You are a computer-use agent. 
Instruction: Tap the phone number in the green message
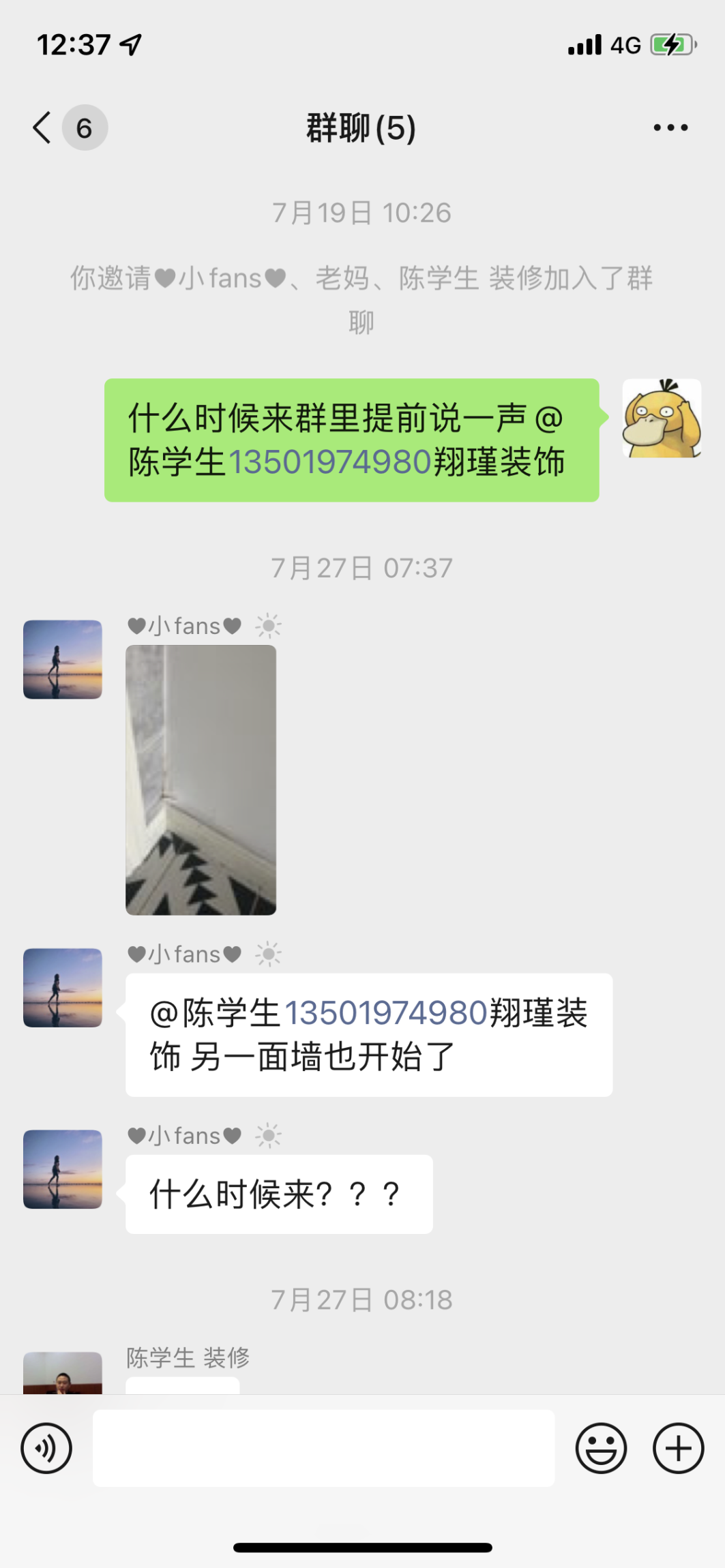[x=329, y=462]
